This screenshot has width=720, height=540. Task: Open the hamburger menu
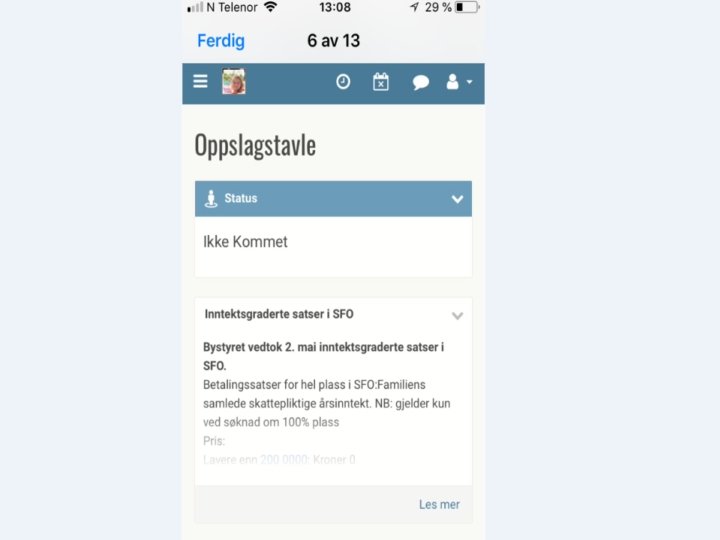point(200,82)
